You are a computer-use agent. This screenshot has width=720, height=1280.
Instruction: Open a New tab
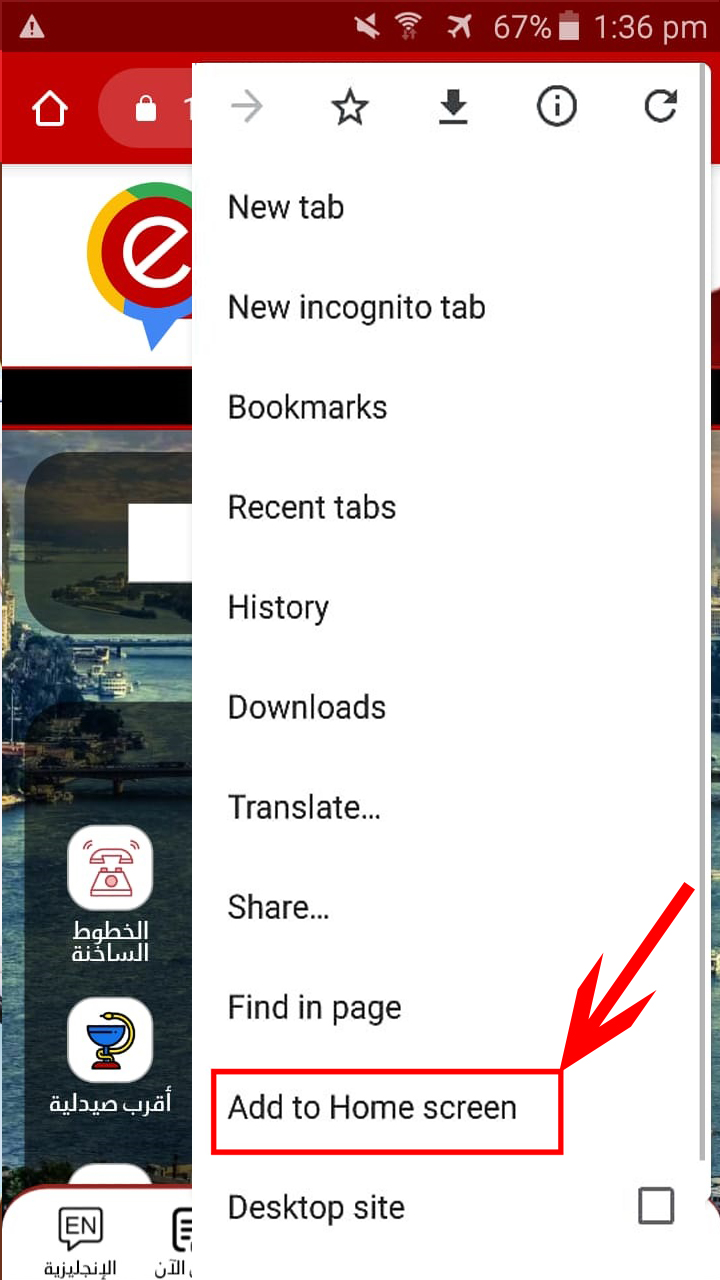pos(286,207)
